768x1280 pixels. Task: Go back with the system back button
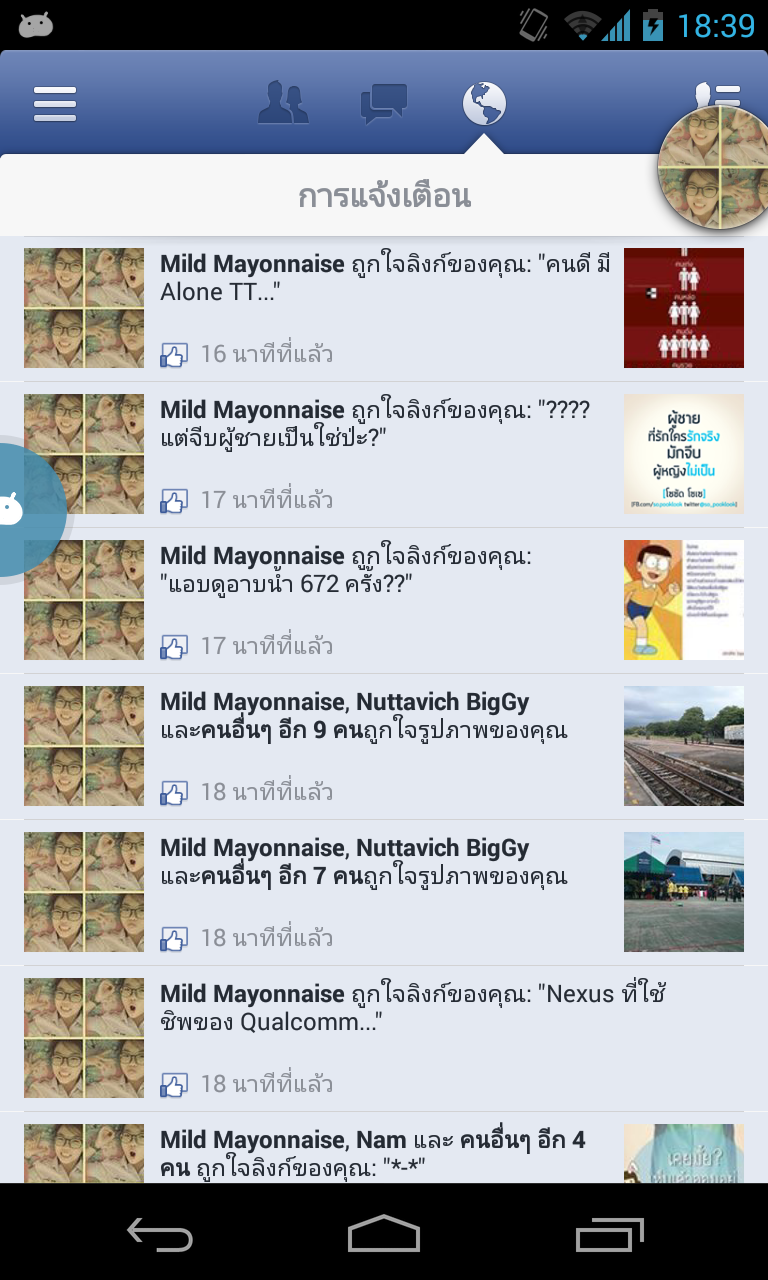(160, 1236)
